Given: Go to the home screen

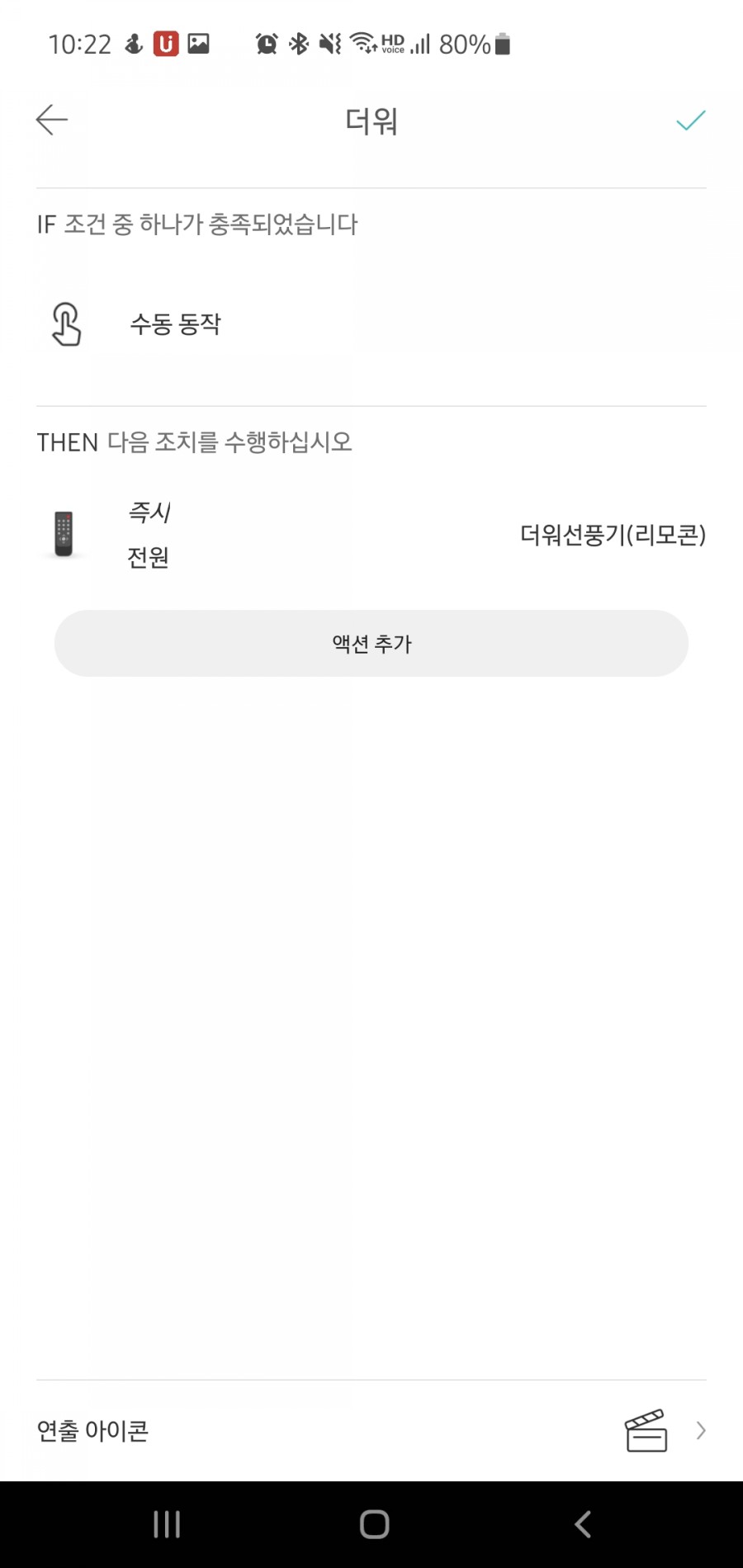Looking at the screenshot, I should [x=374, y=1524].
